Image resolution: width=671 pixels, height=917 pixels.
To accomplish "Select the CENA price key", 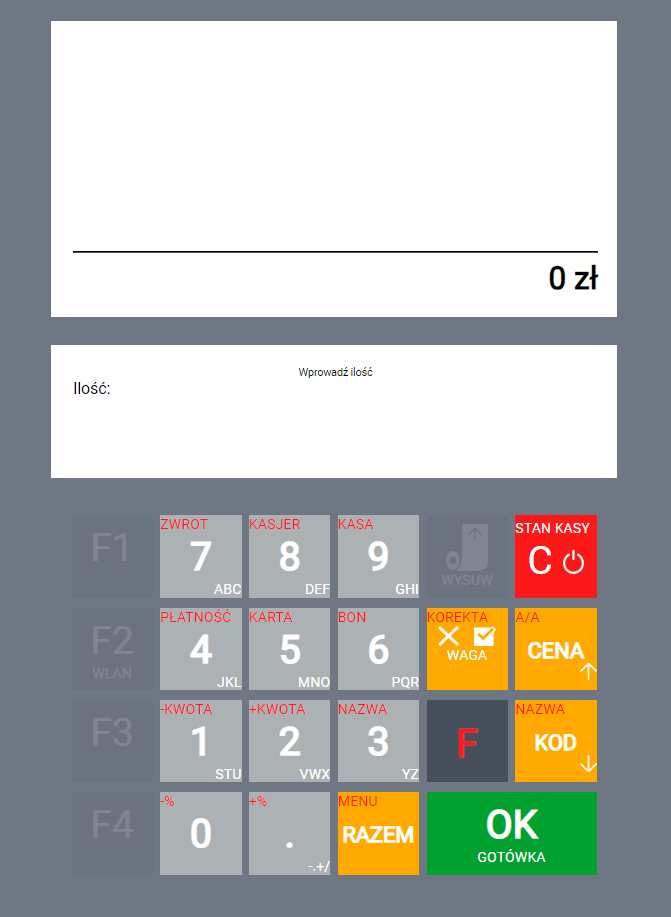I will click(x=555, y=649).
